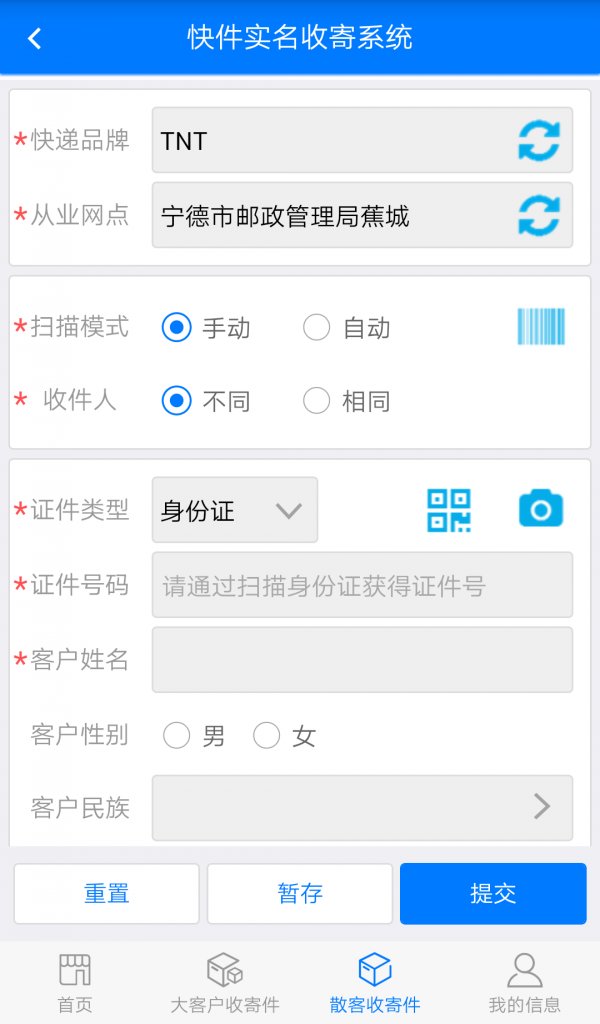600x1024 pixels.
Task: Scan a QR code for the ID
Action: (449, 510)
